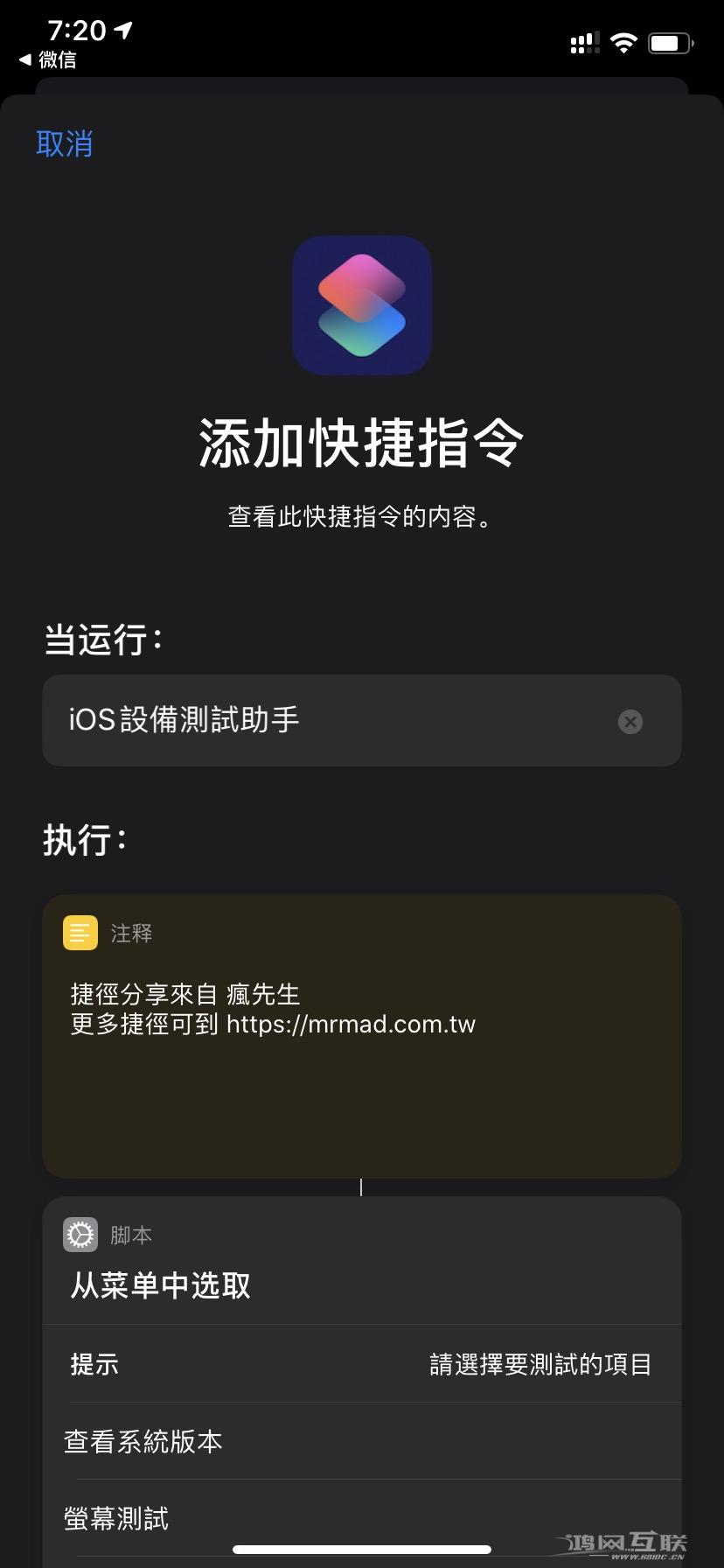Tap the iOS設備測試助手 run trigger field

click(262, 720)
